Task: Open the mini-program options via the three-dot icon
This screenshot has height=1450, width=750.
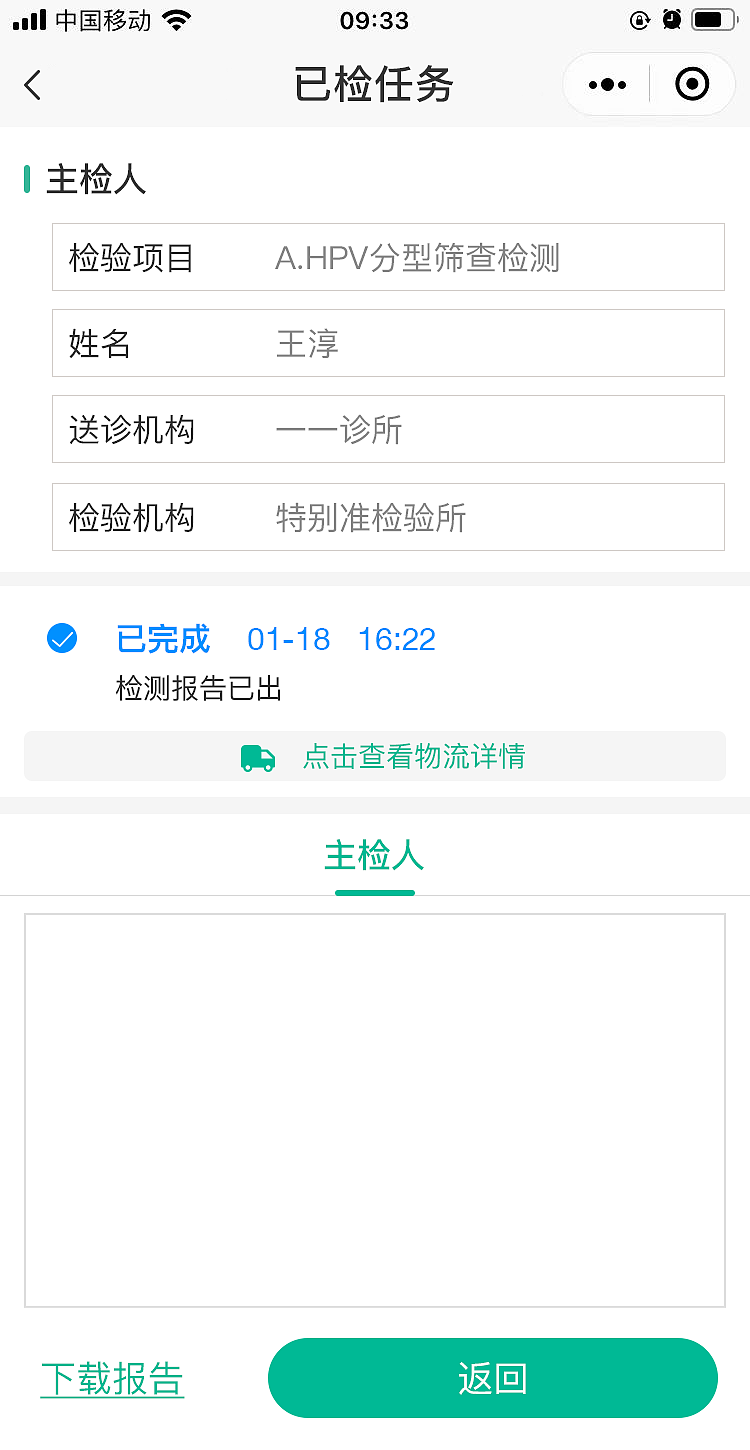Action: tap(605, 84)
